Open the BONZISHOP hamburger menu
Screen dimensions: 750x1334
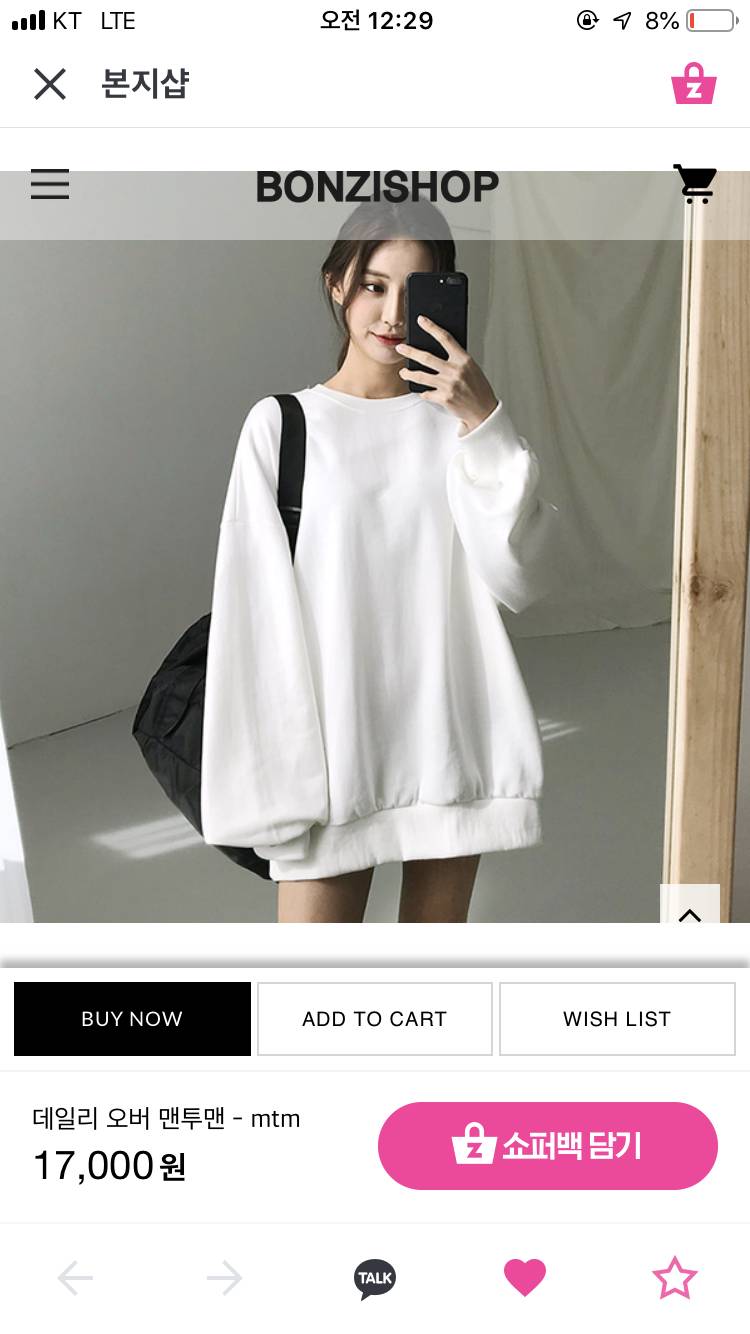[x=50, y=185]
